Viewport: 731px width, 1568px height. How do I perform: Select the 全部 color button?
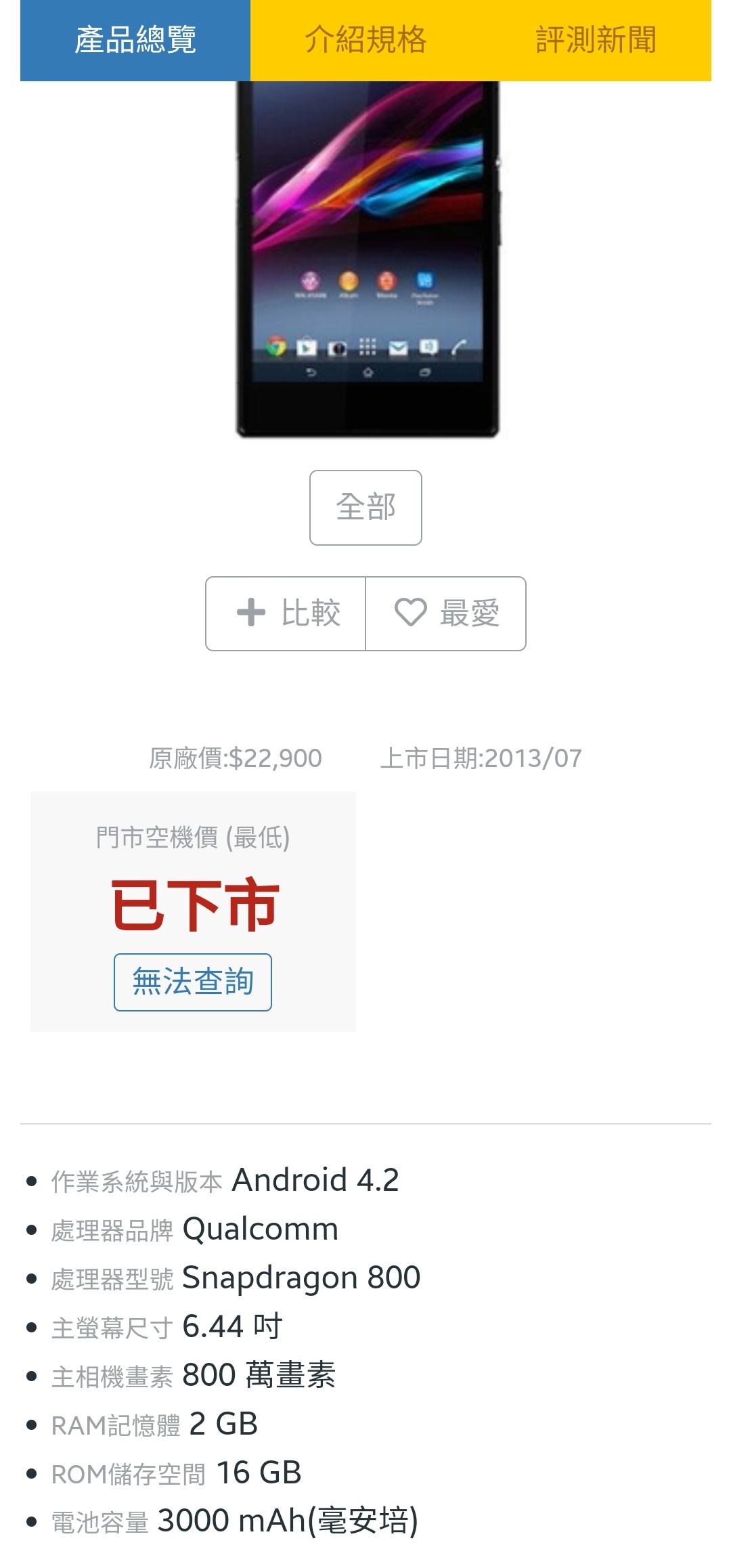(365, 508)
